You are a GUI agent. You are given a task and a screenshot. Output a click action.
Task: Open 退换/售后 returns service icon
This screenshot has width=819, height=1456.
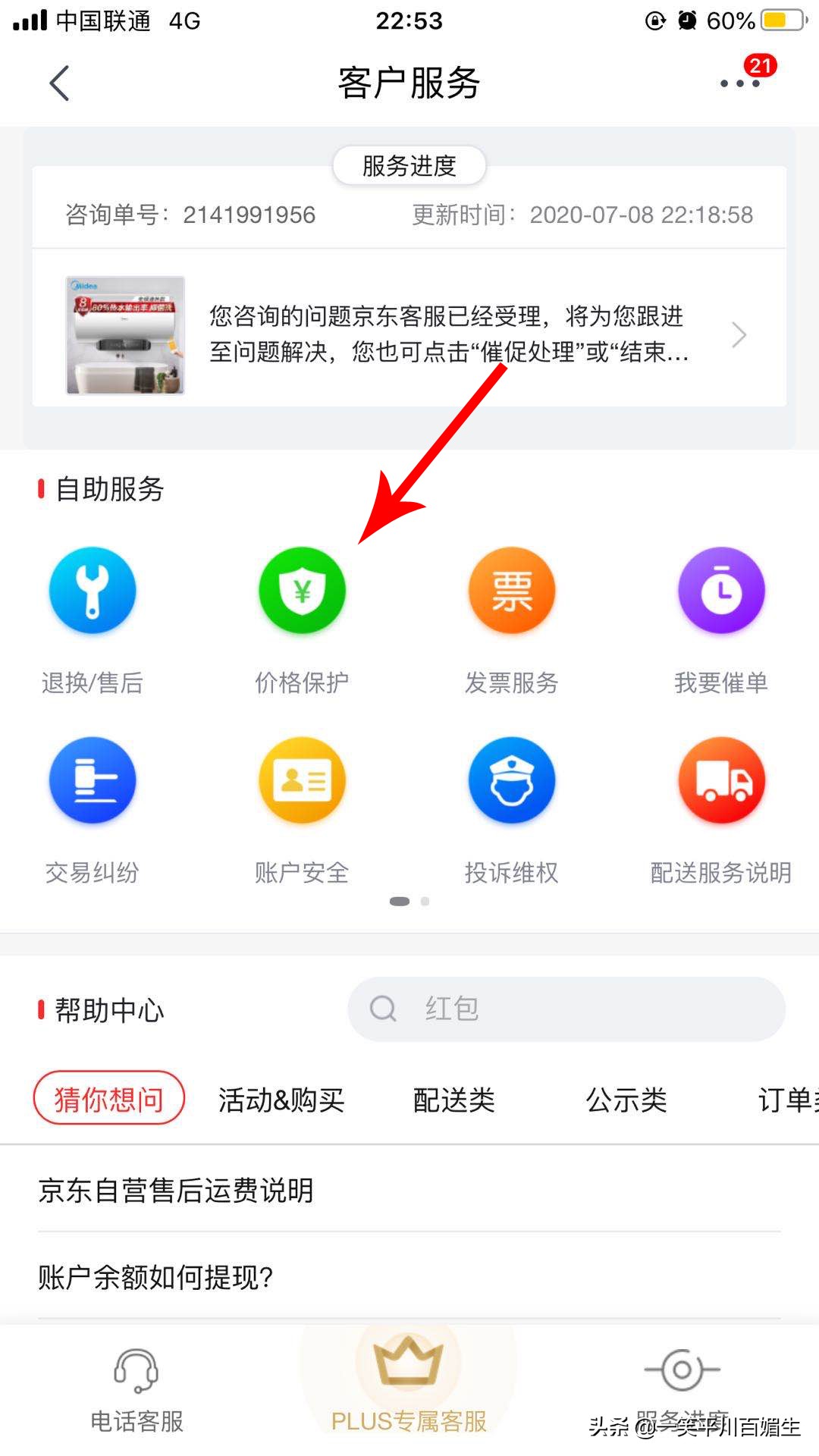93,591
